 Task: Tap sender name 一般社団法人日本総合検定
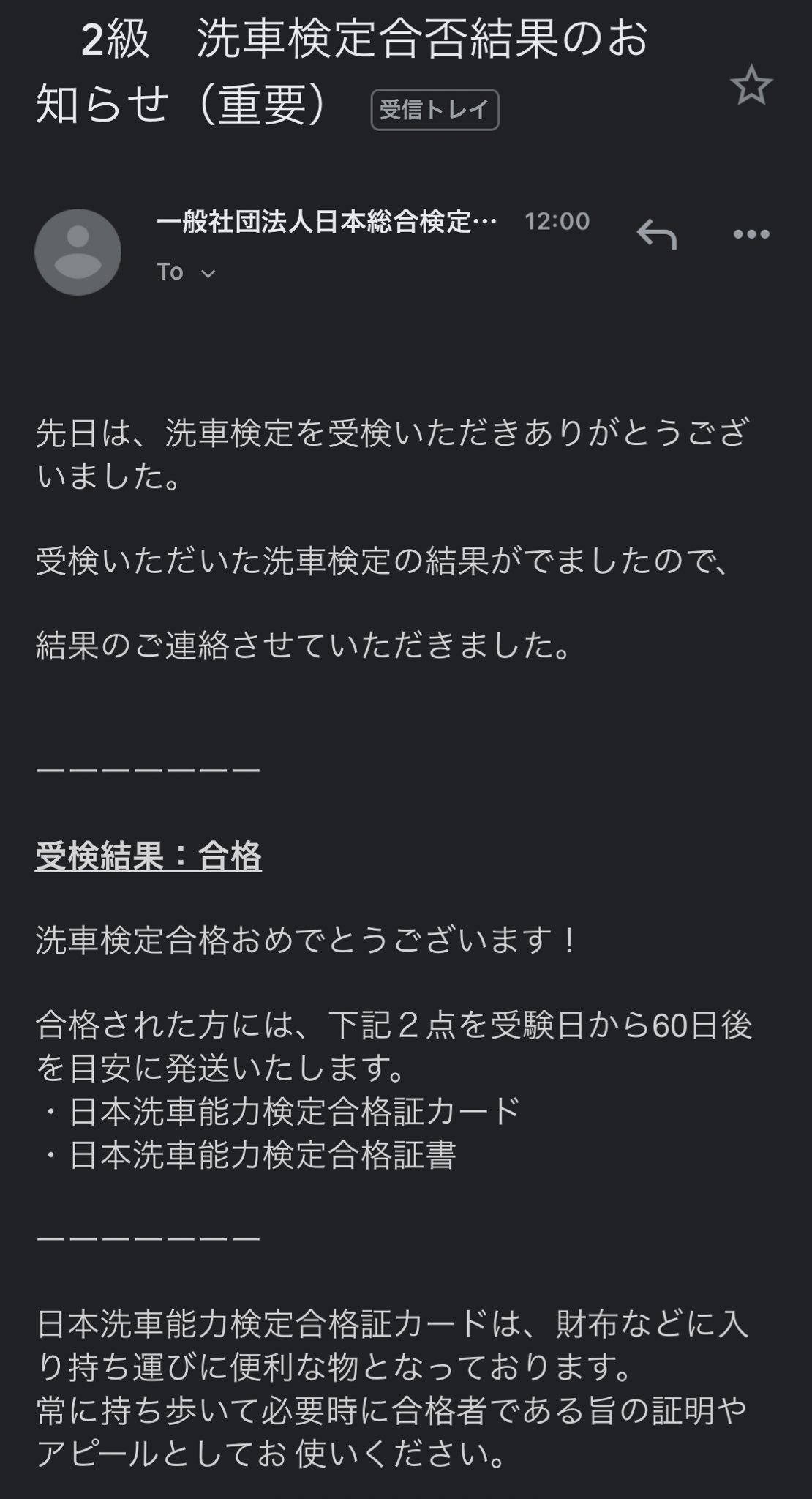[x=327, y=222]
